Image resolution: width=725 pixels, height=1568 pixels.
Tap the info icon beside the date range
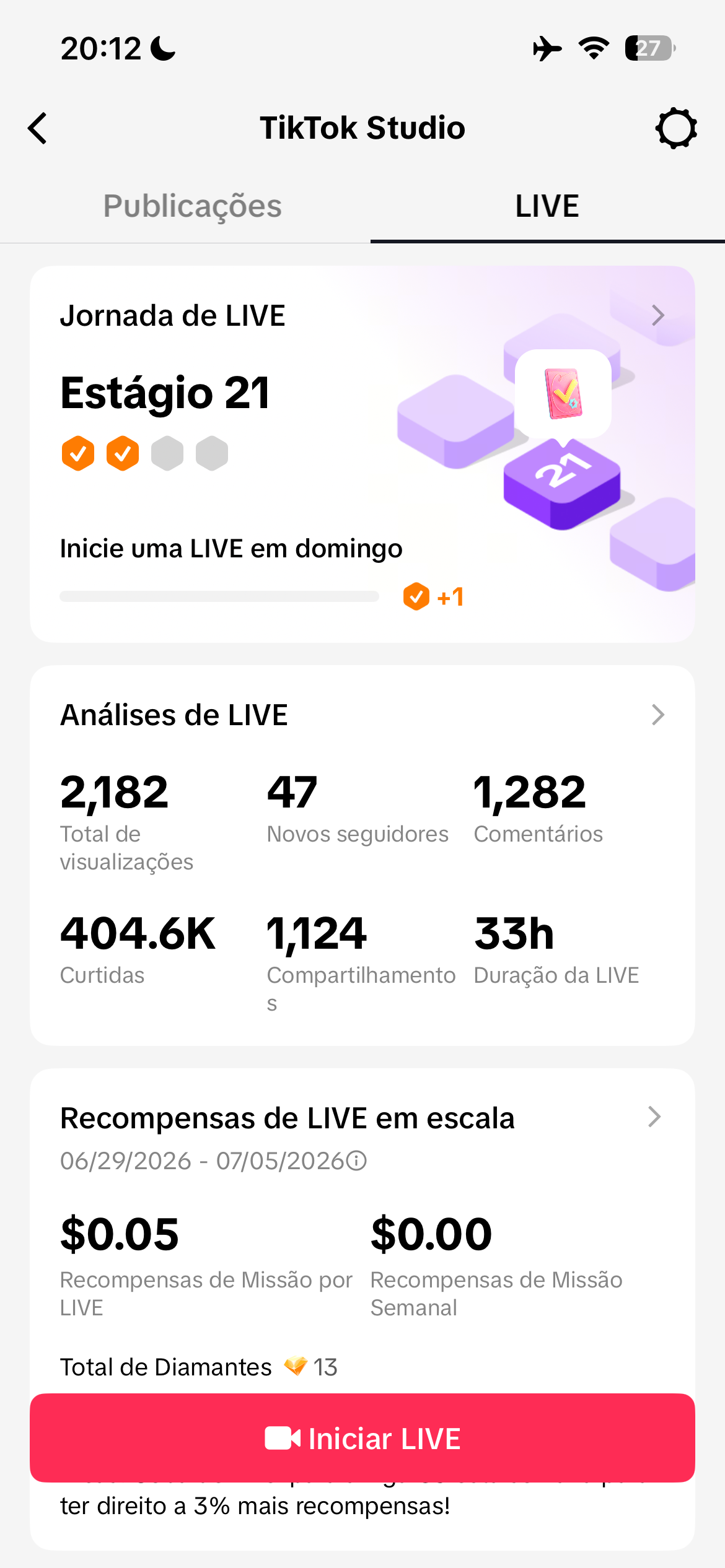[356, 1161]
